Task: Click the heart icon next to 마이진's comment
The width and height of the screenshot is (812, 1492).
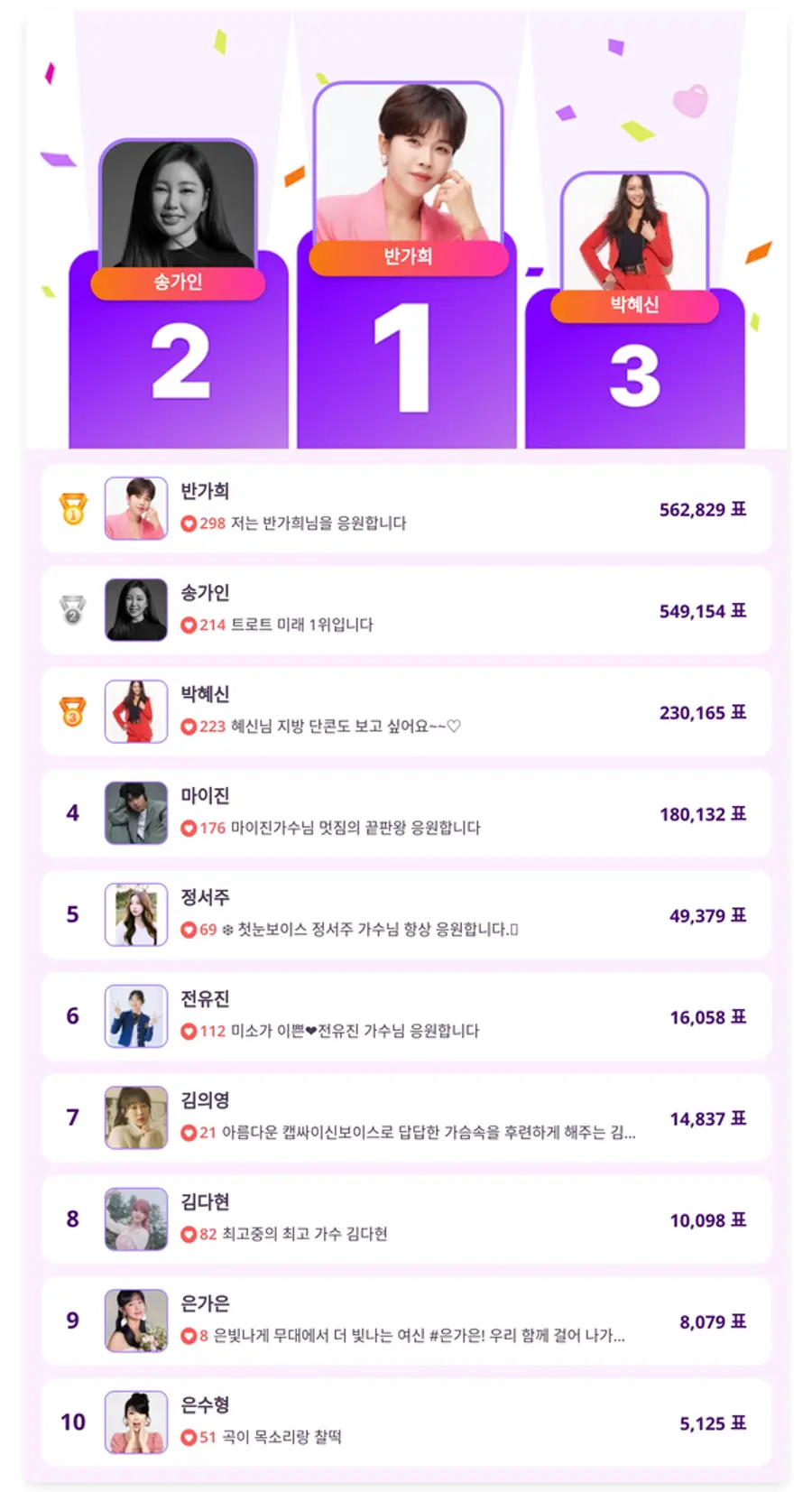Action: point(188,828)
